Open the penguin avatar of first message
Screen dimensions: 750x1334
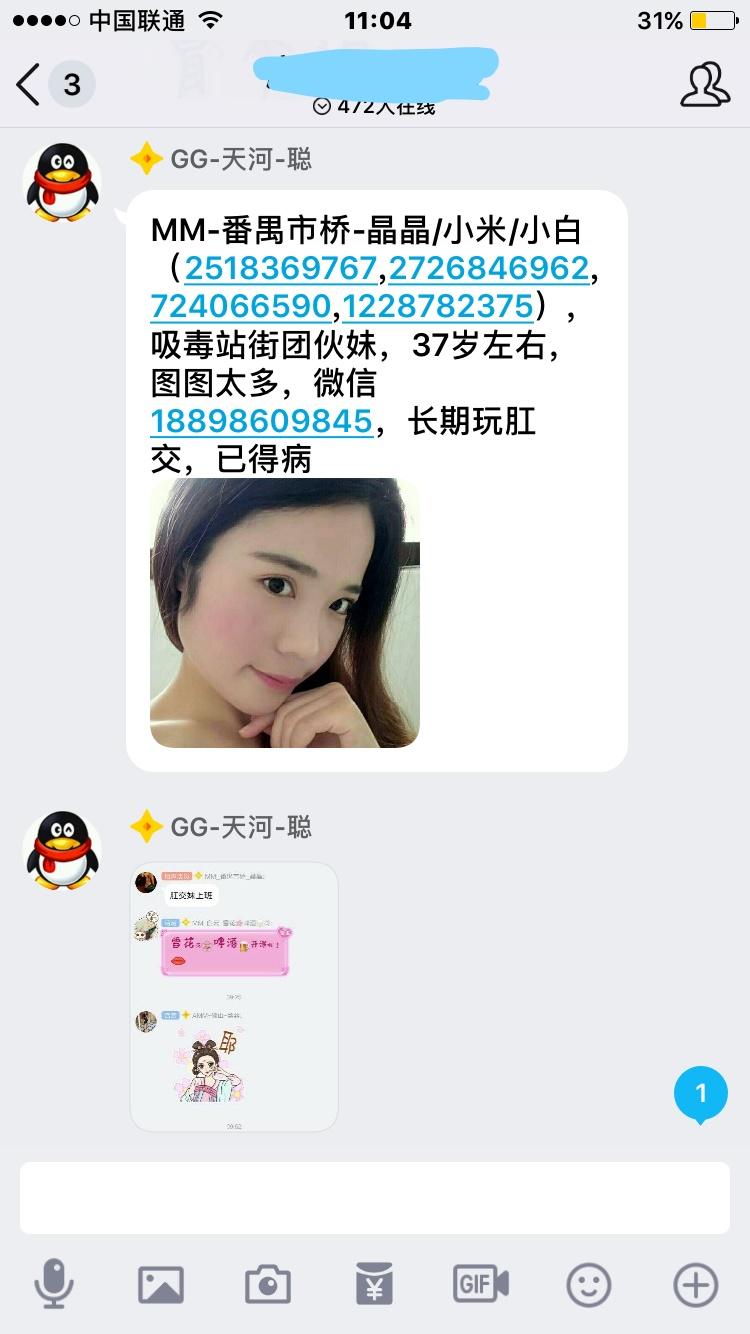[62, 182]
